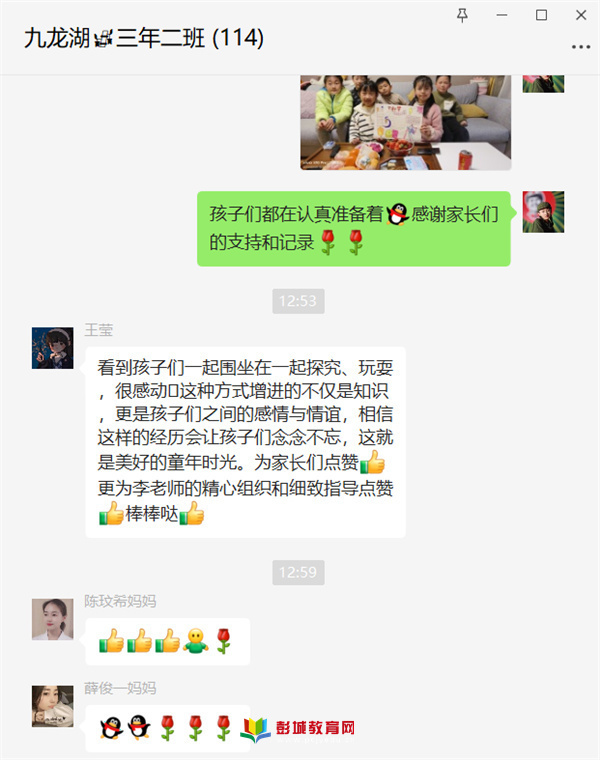Image resolution: width=600 pixels, height=760 pixels.
Task: Minimize the chat window
Action: (502, 14)
